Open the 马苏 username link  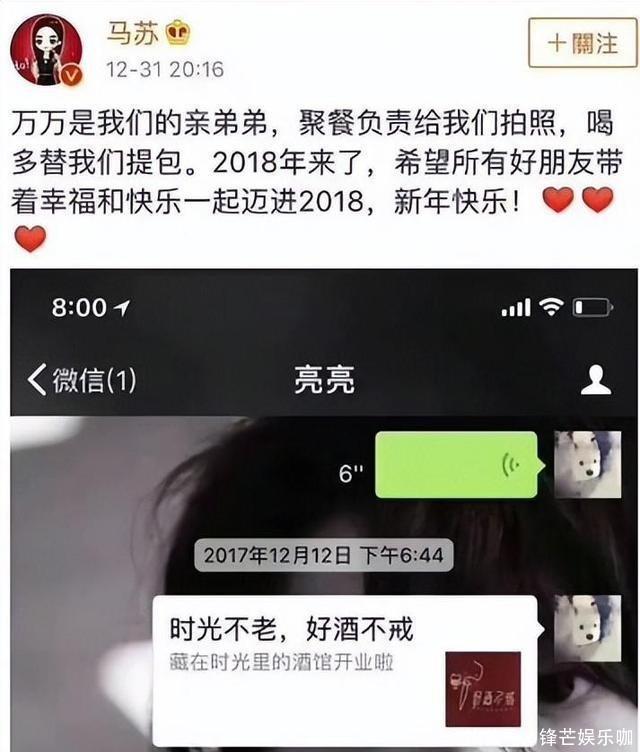click(132, 34)
